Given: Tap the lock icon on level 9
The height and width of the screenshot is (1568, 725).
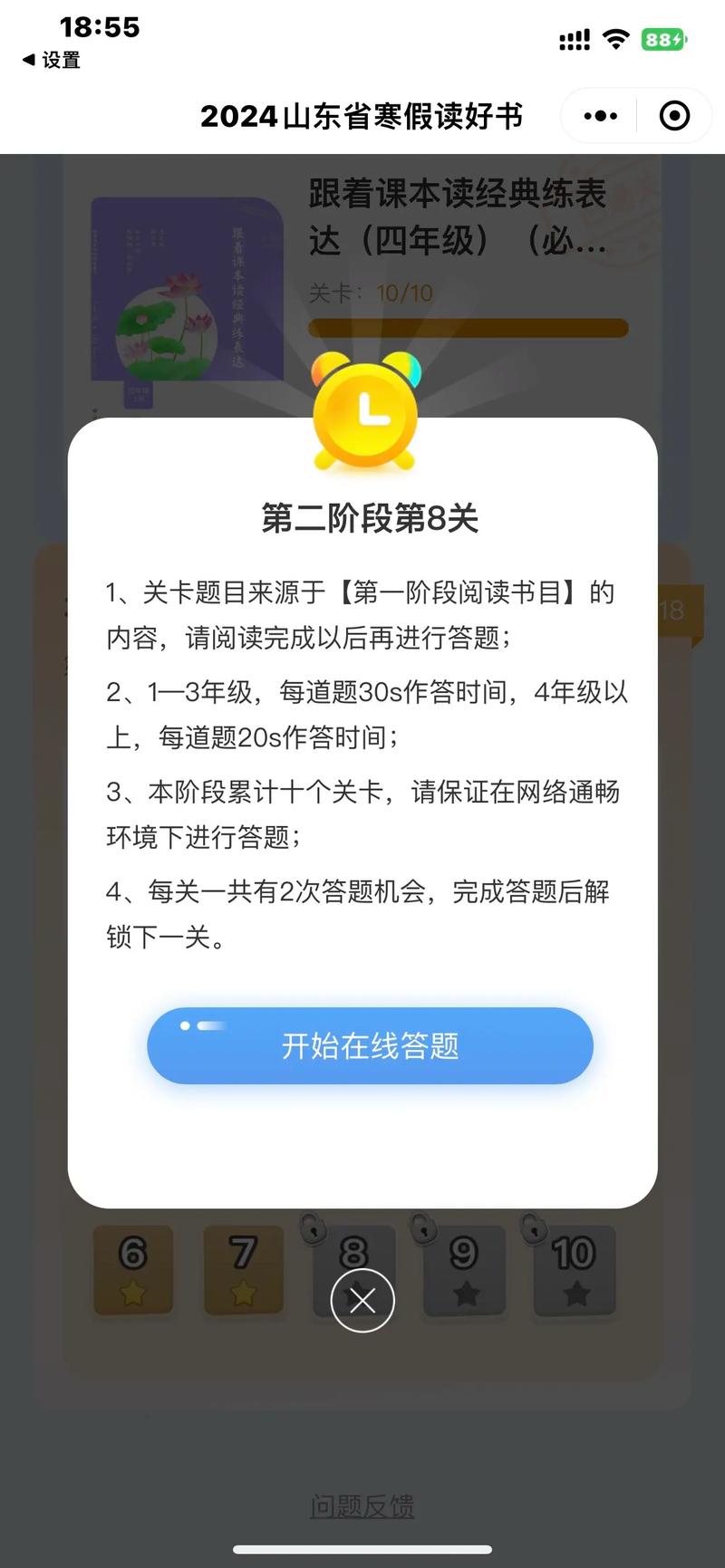Looking at the screenshot, I should click(x=422, y=1230).
